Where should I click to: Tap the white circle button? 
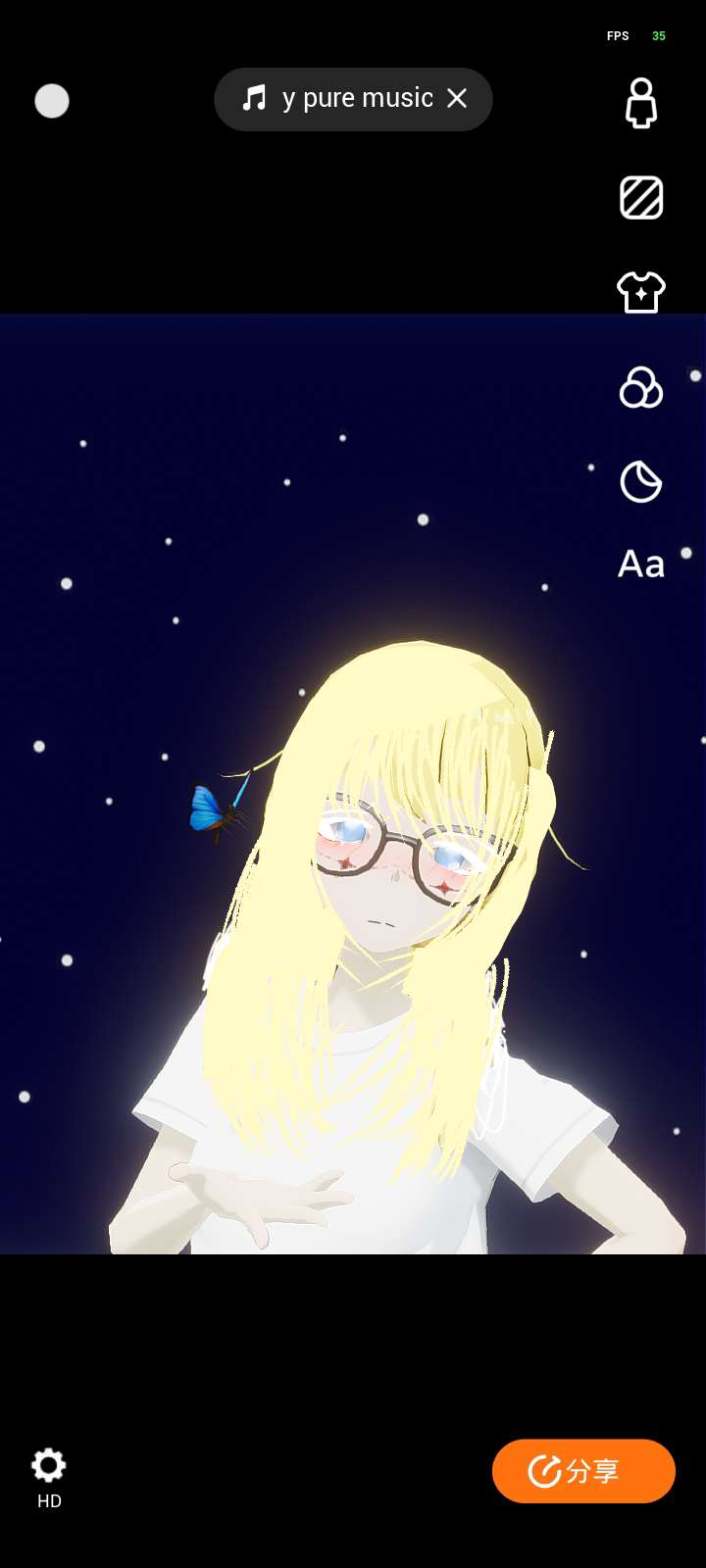(x=52, y=101)
